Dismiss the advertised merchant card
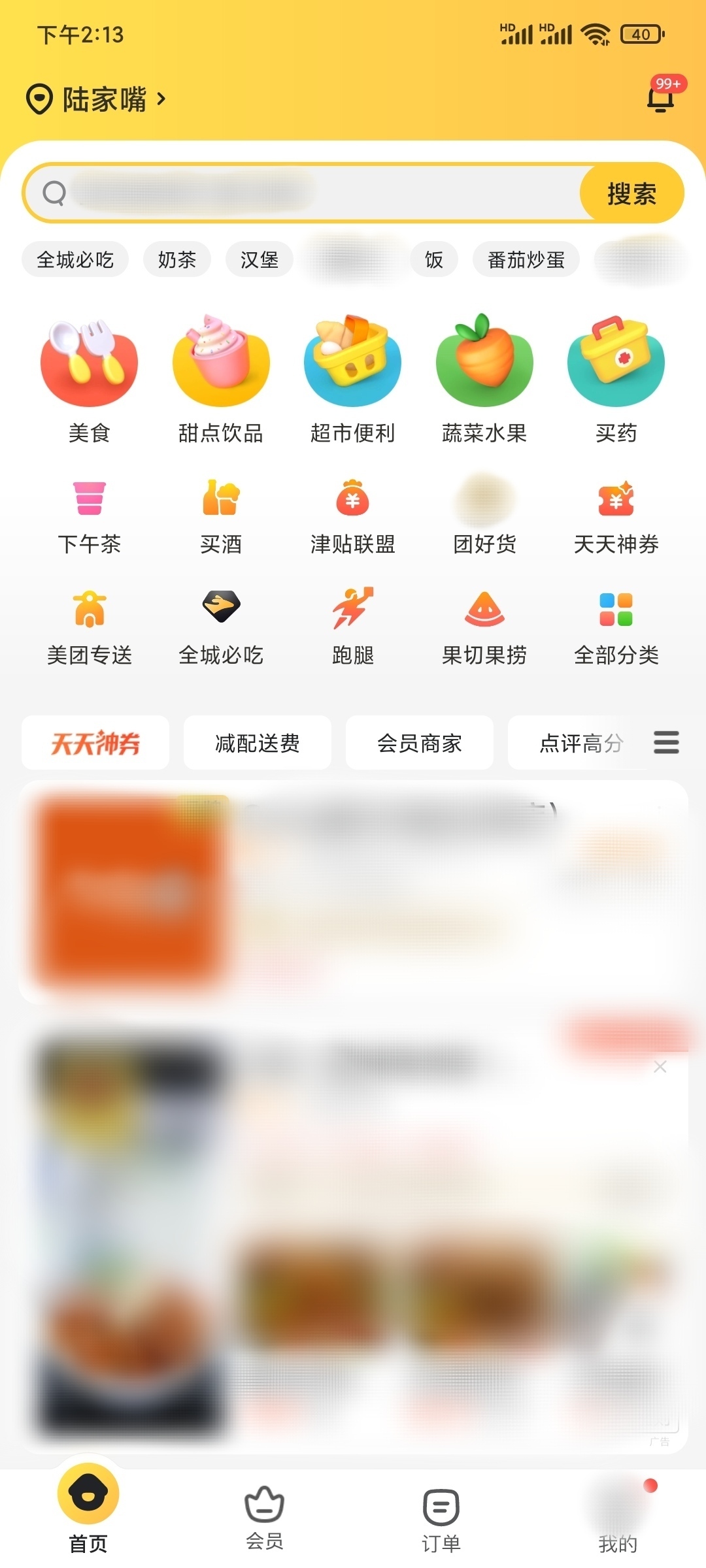706x1568 pixels. coord(660,1067)
